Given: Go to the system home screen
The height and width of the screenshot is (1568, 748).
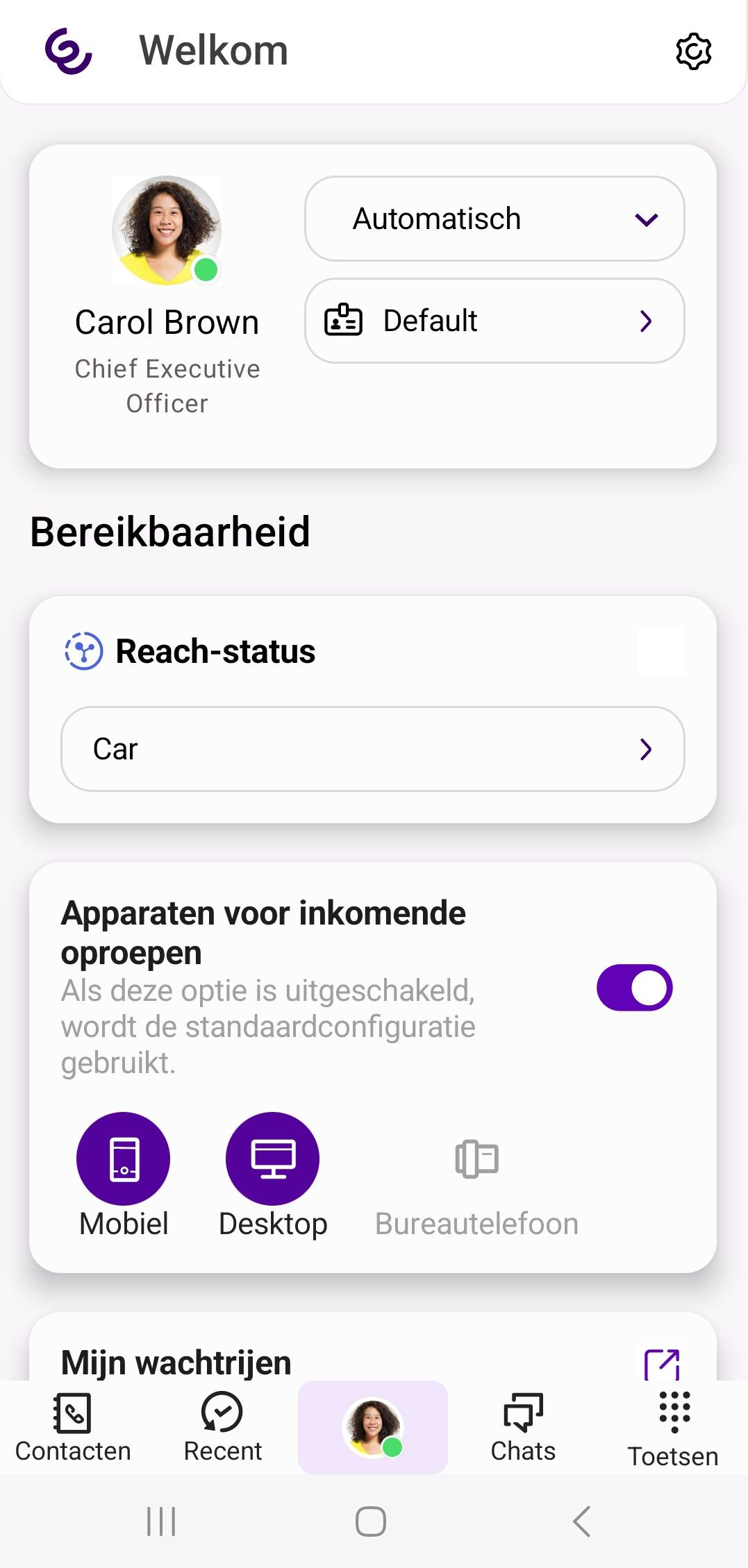Looking at the screenshot, I should (371, 1521).
